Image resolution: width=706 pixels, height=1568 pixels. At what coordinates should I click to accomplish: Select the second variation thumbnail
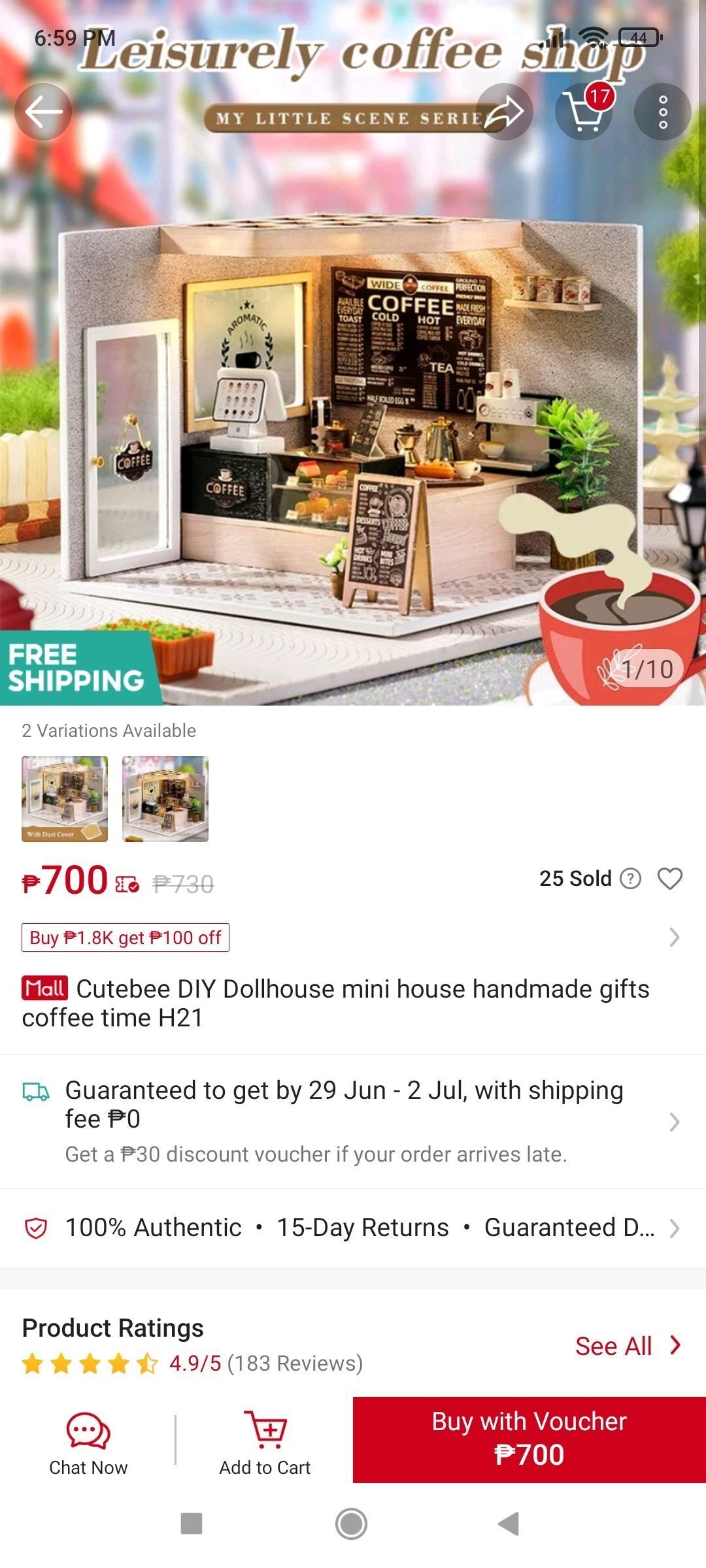(x=165, y=798)
